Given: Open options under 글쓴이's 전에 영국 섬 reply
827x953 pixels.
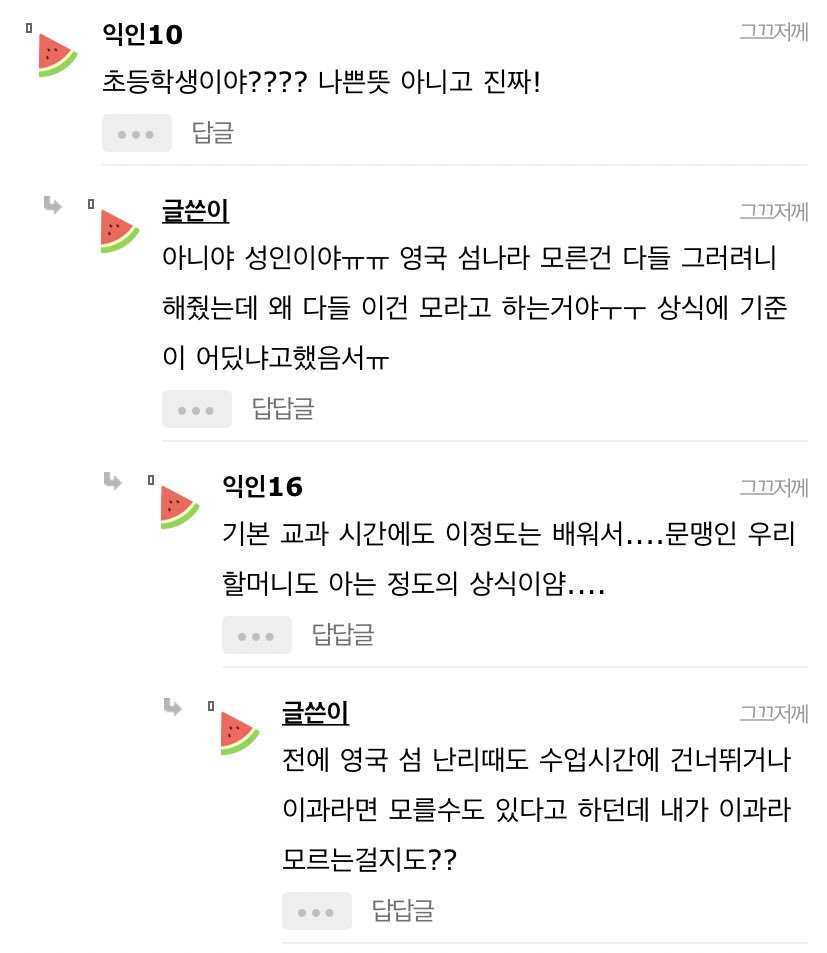Looking at the screenshot, I should point(317,911).
